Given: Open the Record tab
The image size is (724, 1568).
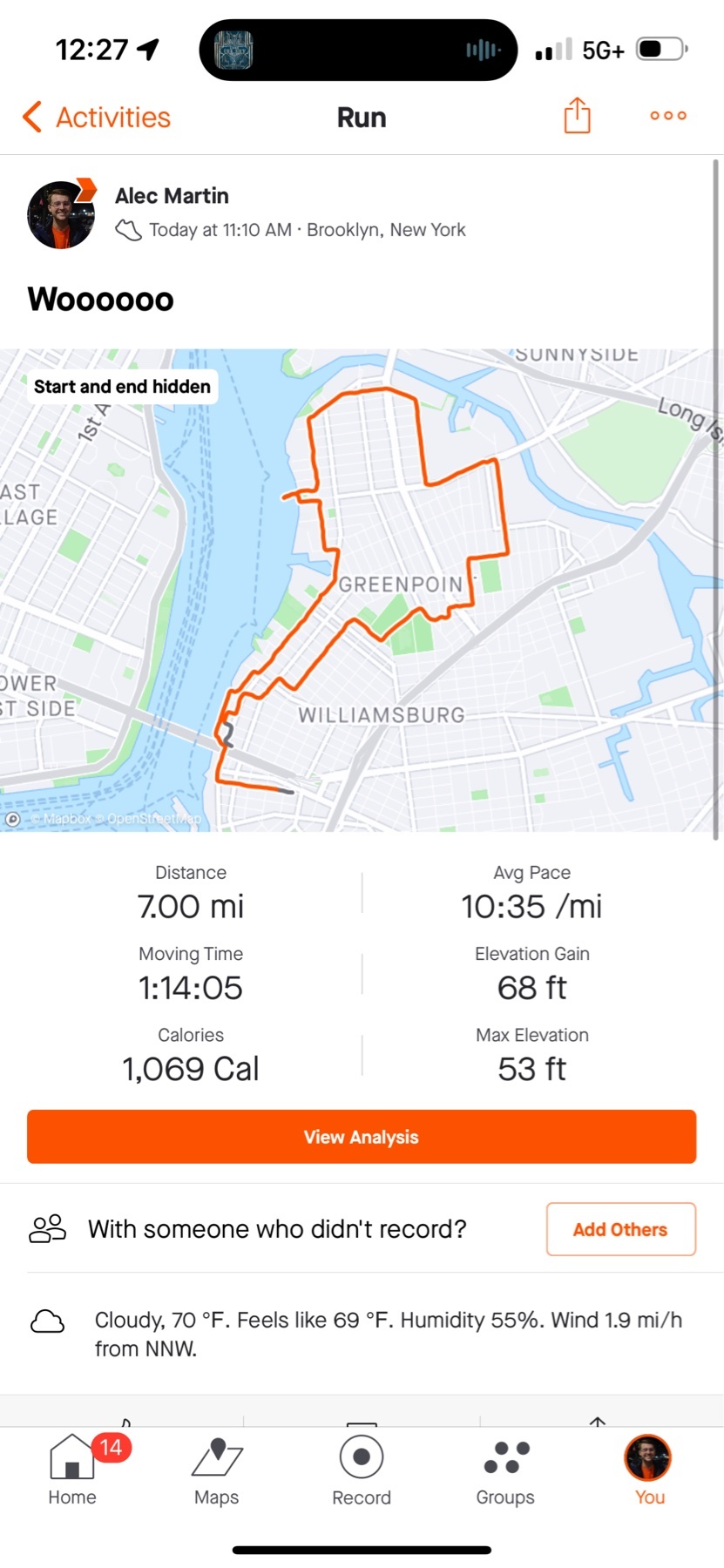Looking at the screenshot, I should click(362, 1470).
